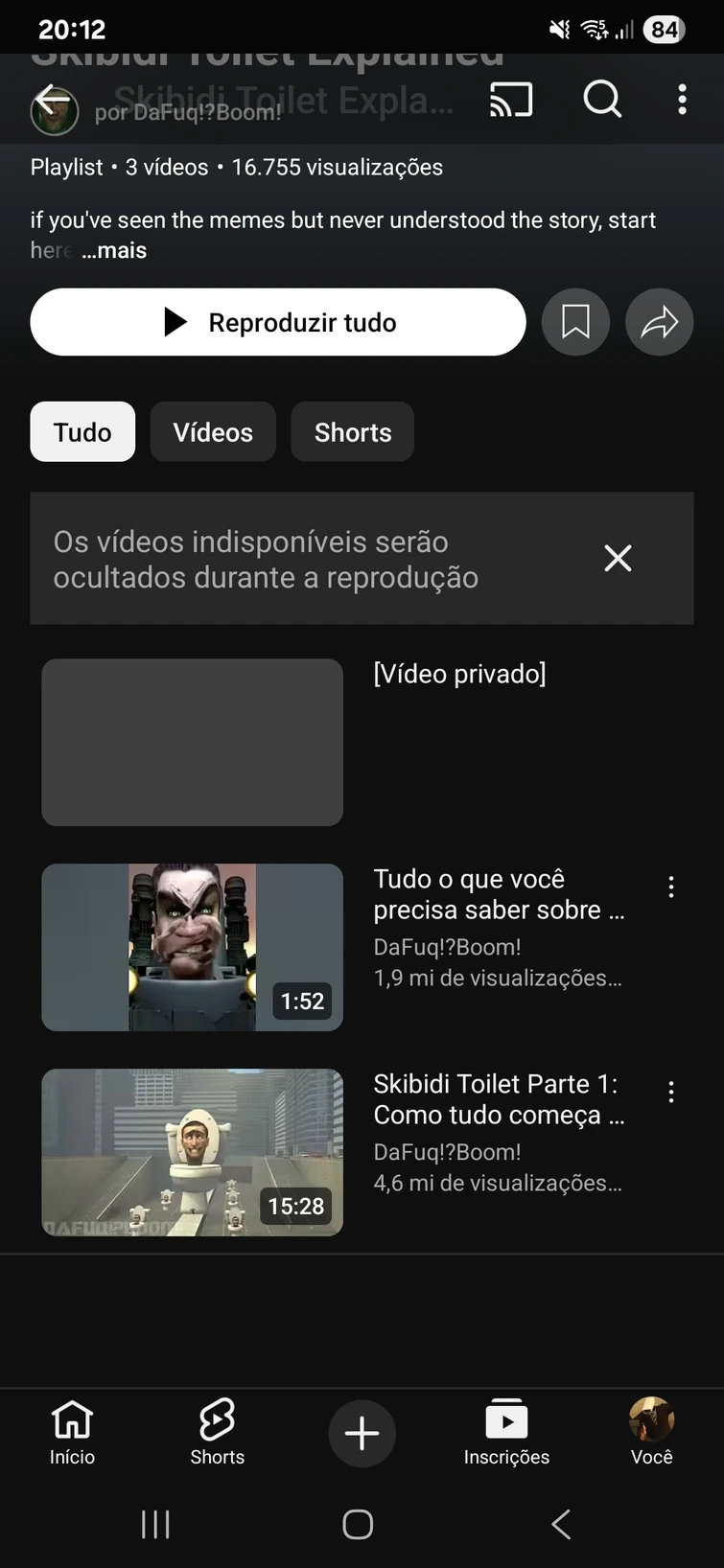This screenshot has height=1568, width=724.
Task: Tap Reproduzir tudo to play all
Action: click(278, 322)
